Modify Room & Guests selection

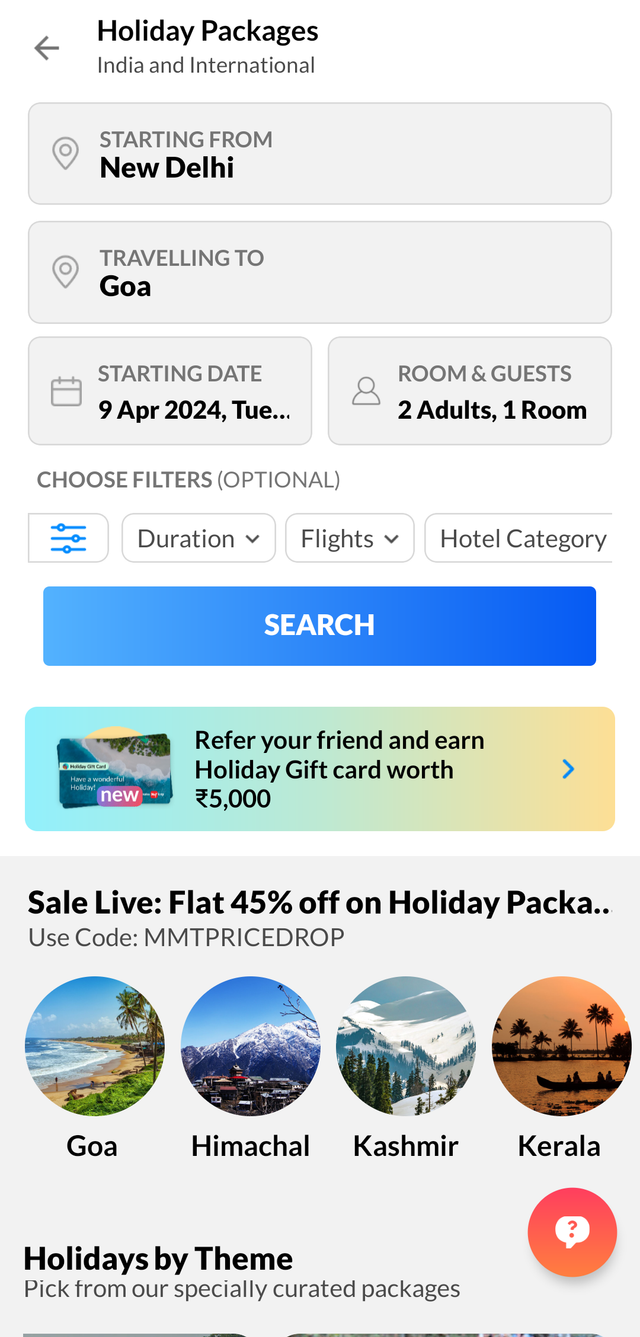[469, 391]
